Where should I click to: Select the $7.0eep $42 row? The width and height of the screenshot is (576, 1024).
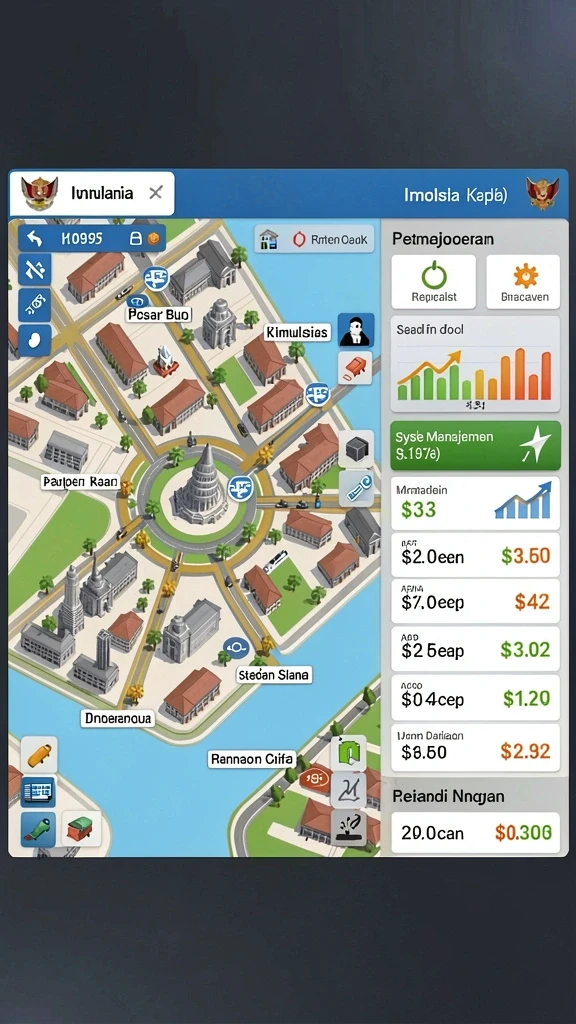pyautogui.click(x=475, y=601)
